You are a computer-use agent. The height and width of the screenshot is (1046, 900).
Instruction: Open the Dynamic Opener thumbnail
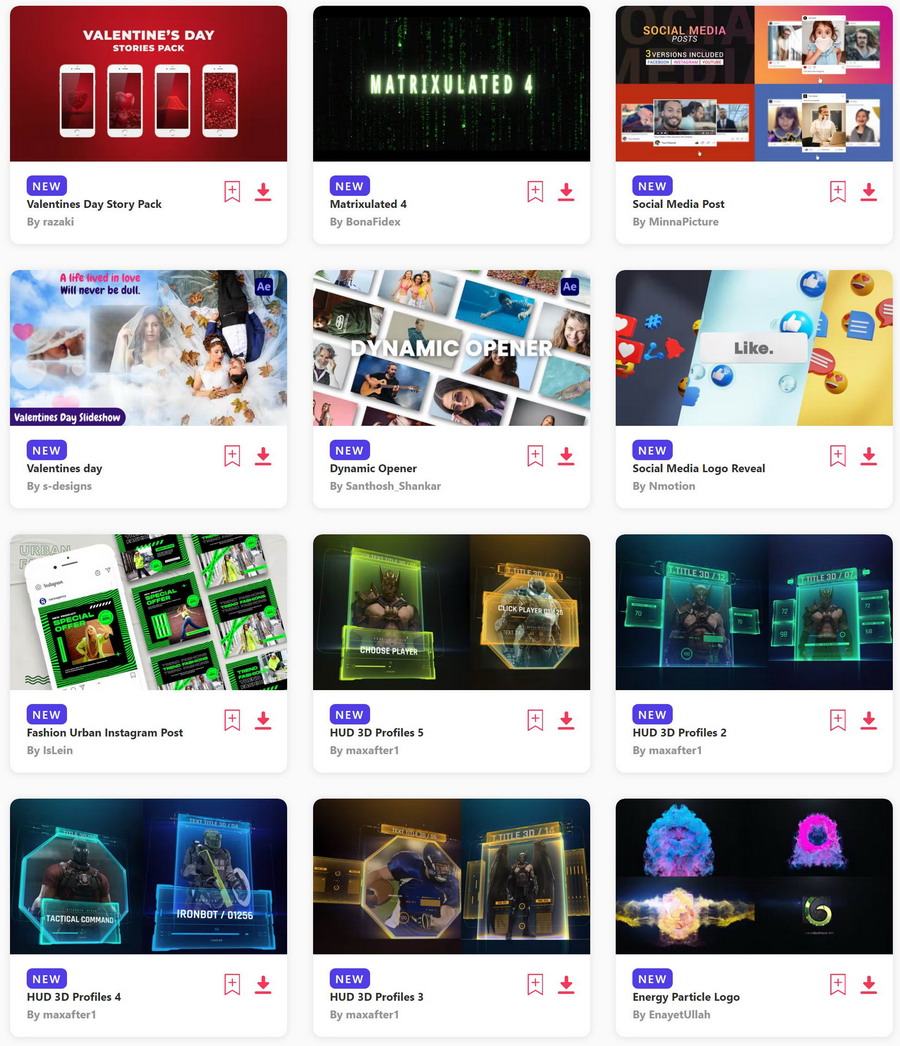tap(451, 348)
